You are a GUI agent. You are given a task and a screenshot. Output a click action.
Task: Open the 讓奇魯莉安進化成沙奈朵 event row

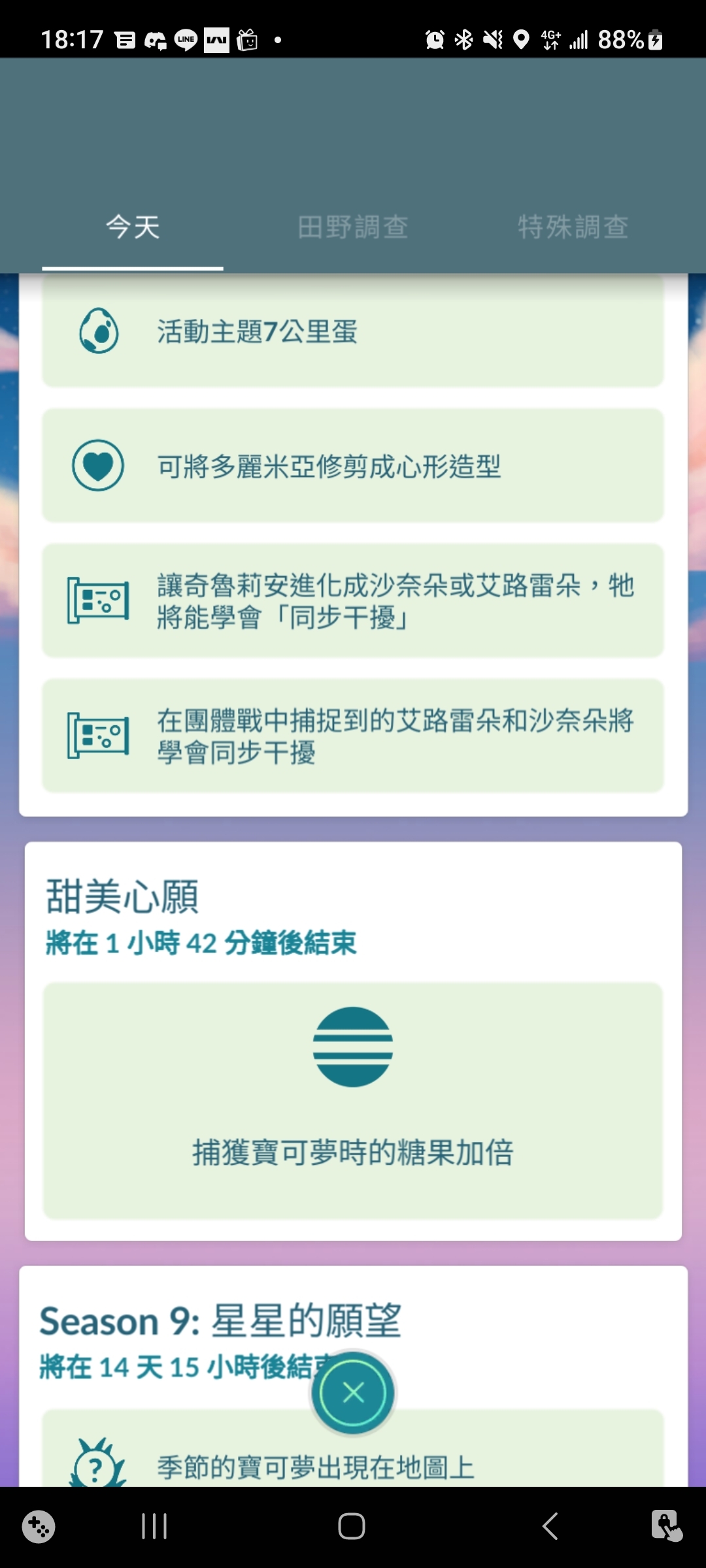pos(353,600)
